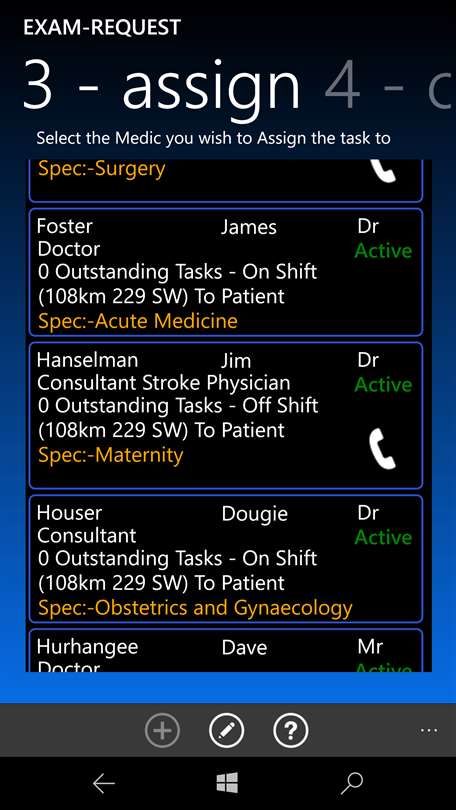Tap the add (plus) button in the app bar
The width and height of the screenshot is (456, 810).
coord(162,730)
